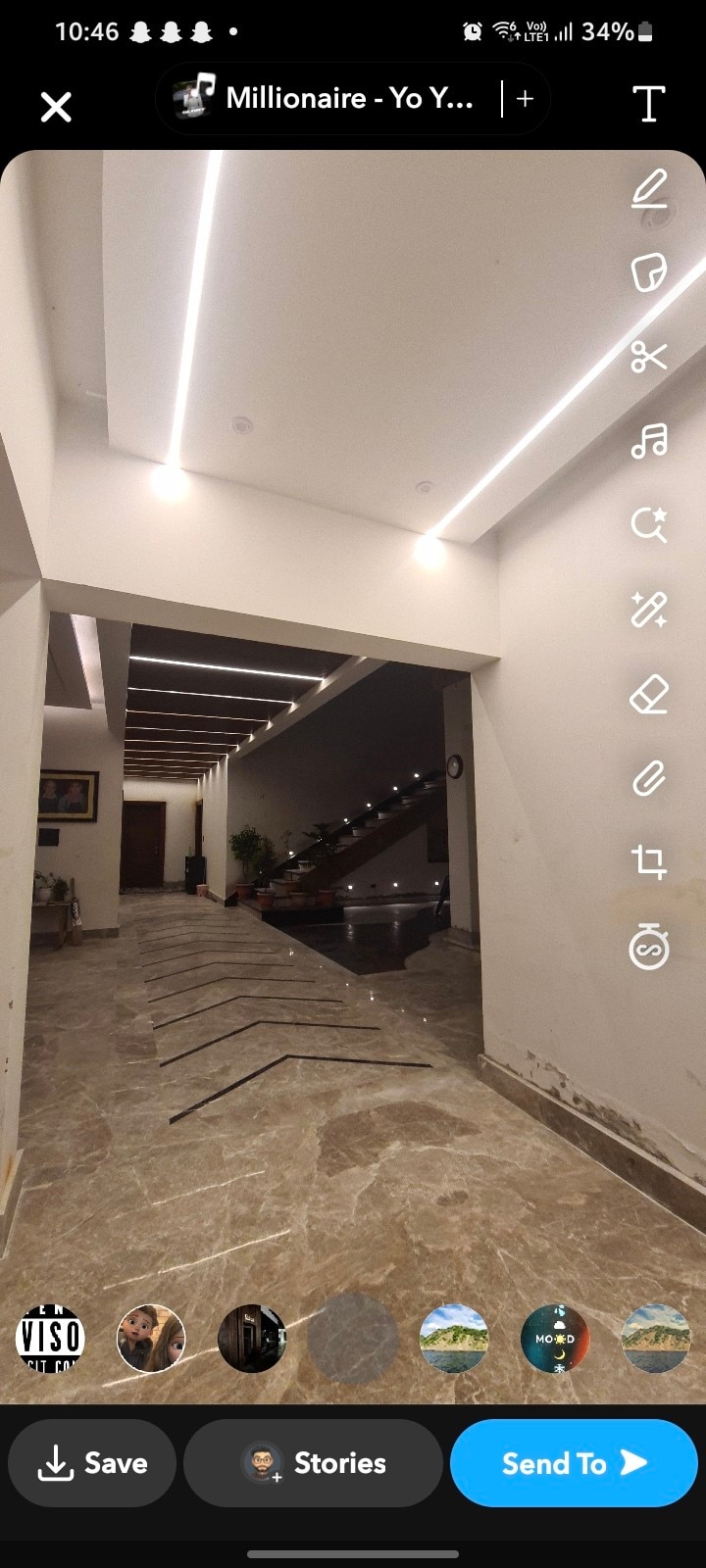
Task: Close the snap editor
Action: 56,107
